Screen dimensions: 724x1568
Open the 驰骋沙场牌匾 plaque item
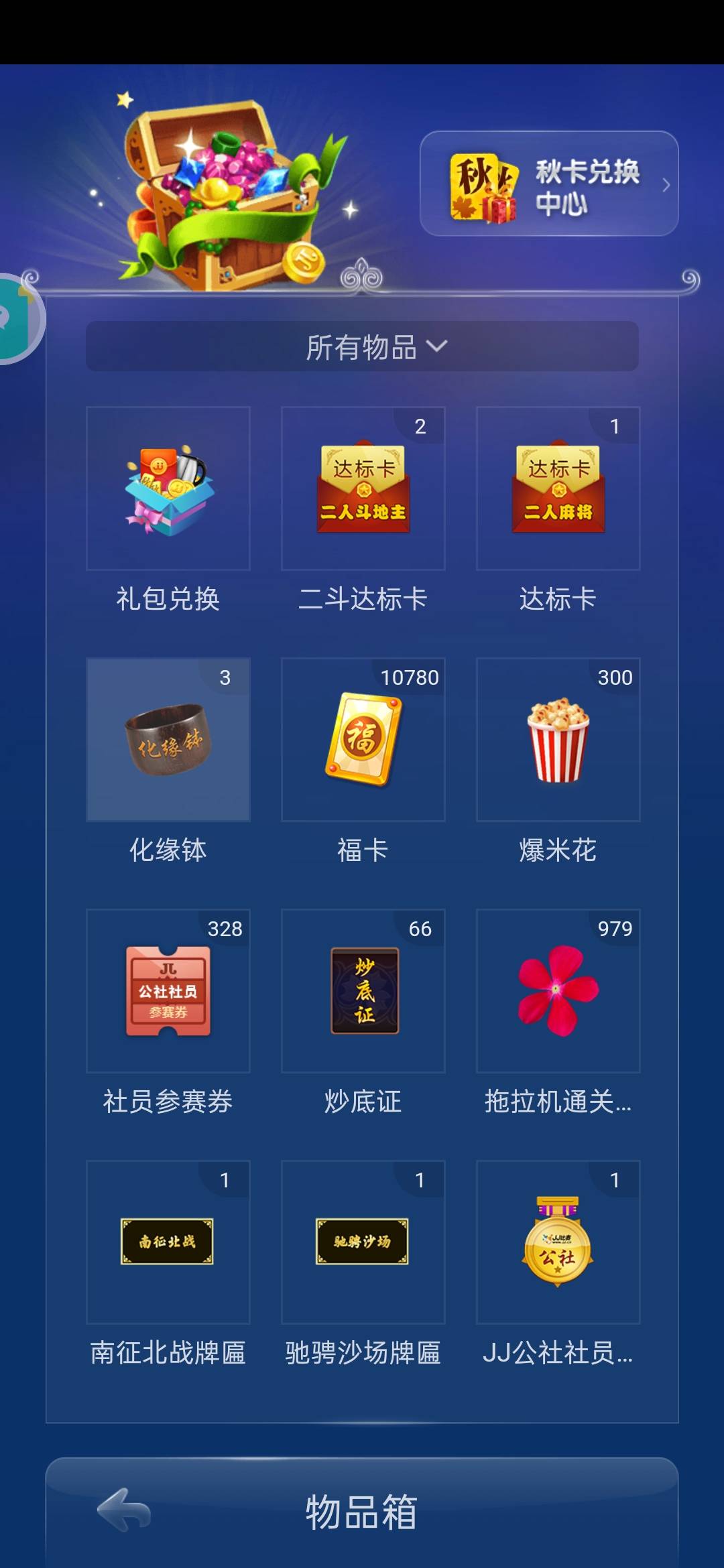coord(363,1243)
